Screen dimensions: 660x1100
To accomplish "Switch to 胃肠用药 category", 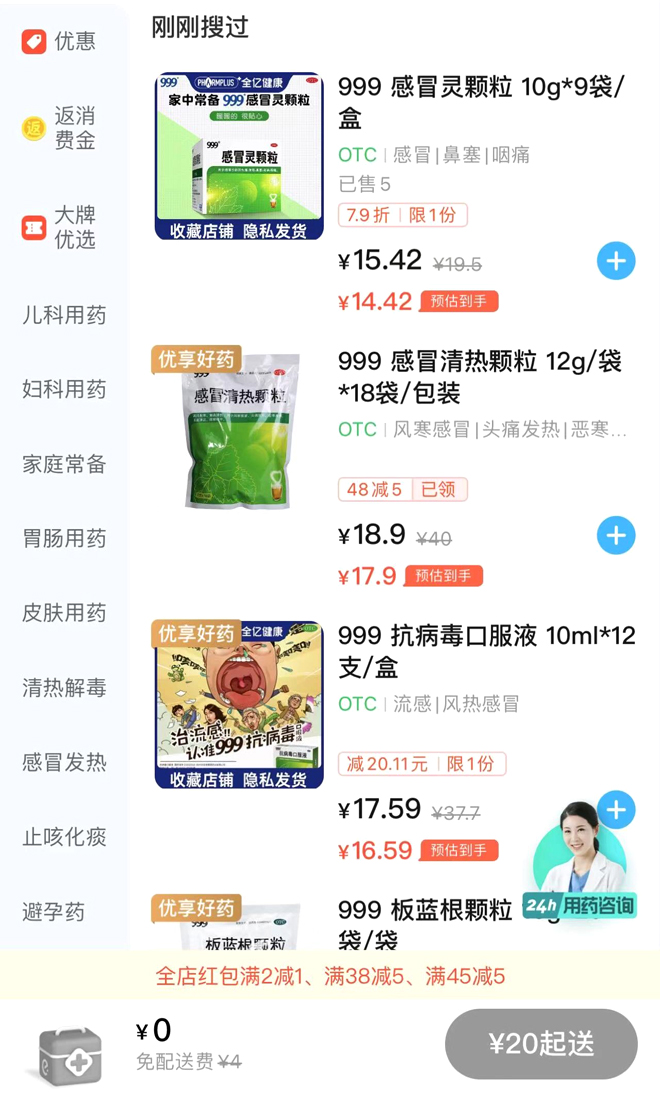I will (x=64, y=539).
